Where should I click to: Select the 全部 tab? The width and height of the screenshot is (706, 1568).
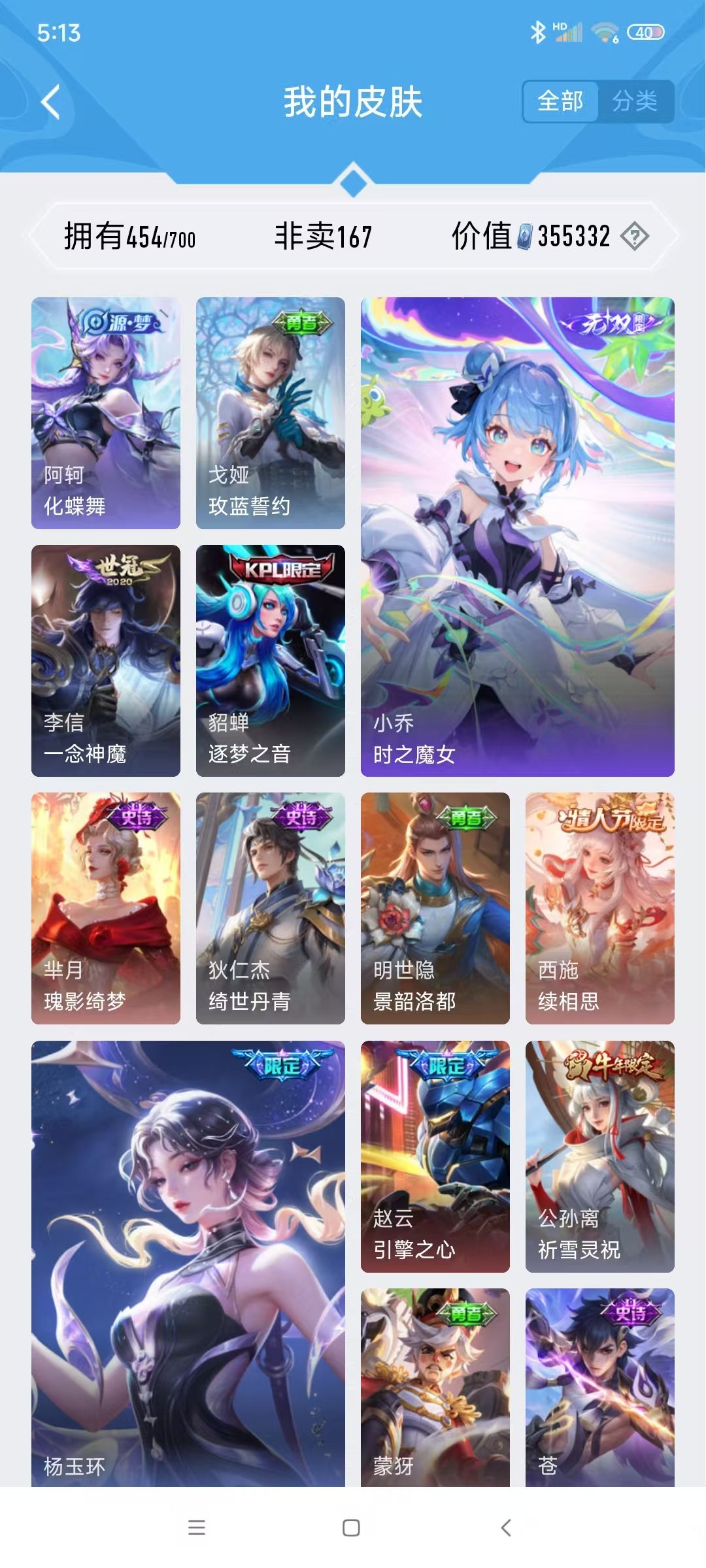tap(560, 101)
